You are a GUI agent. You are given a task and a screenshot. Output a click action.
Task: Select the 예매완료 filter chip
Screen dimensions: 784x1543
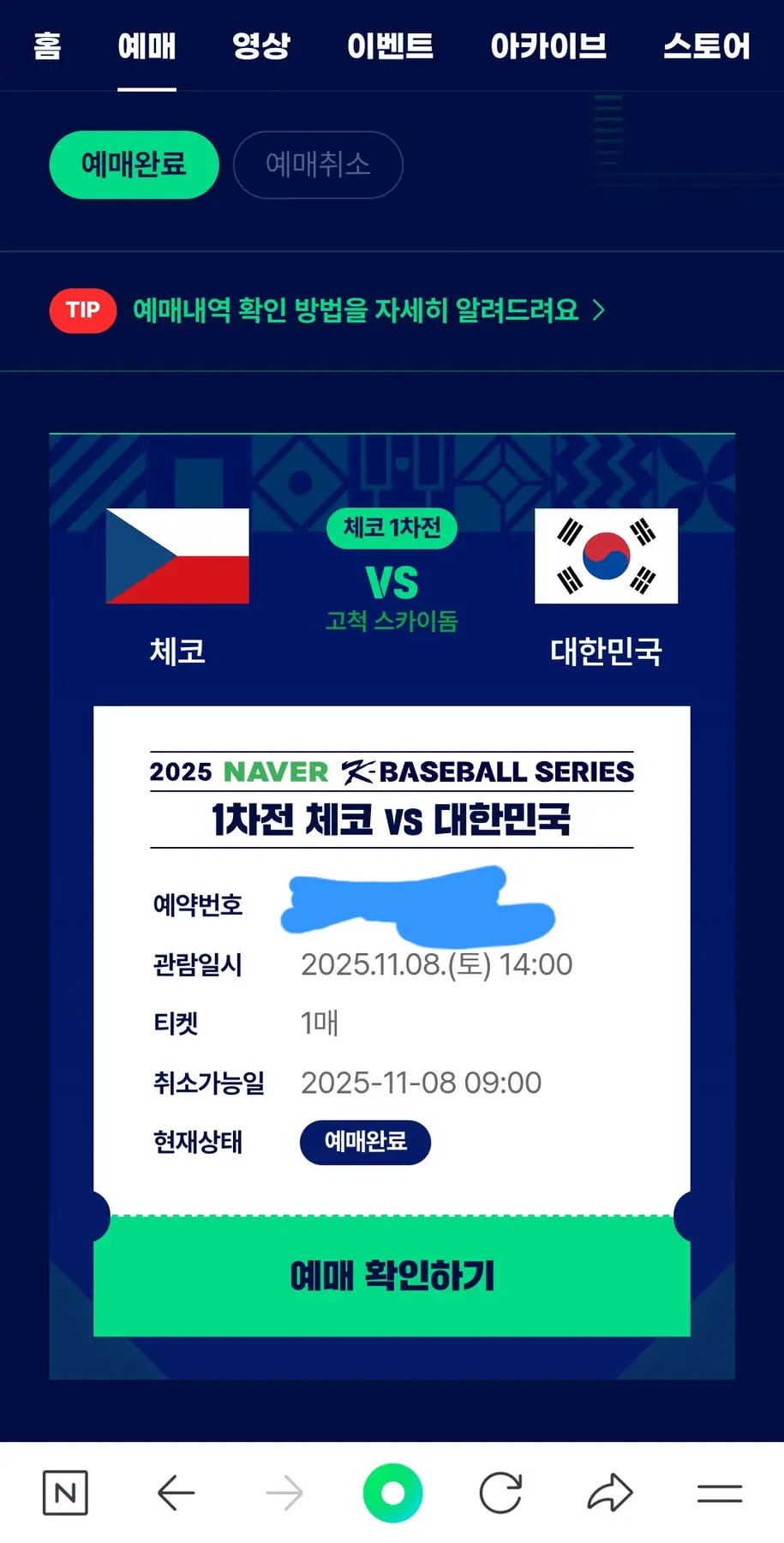[134, 165]
